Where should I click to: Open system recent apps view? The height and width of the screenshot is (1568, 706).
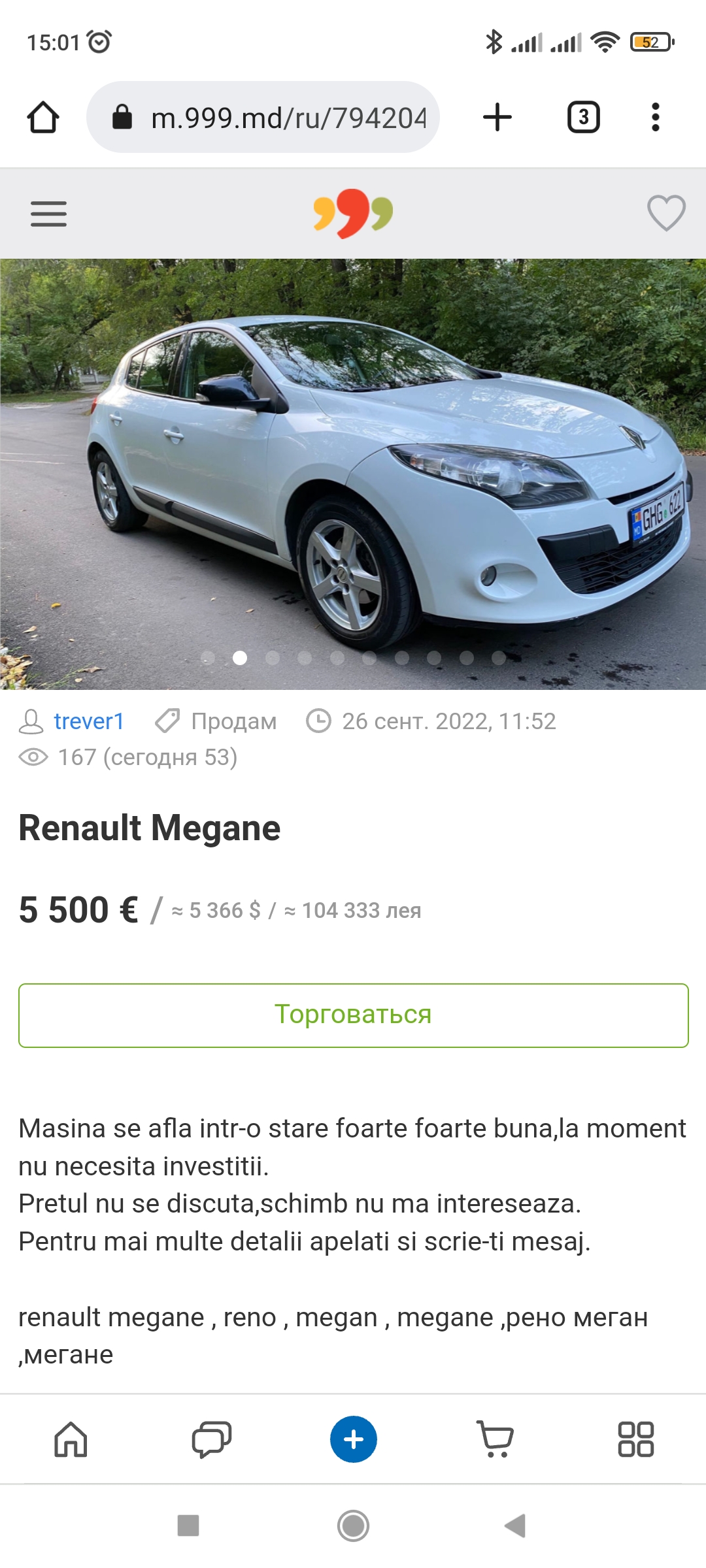(188, 1526)
